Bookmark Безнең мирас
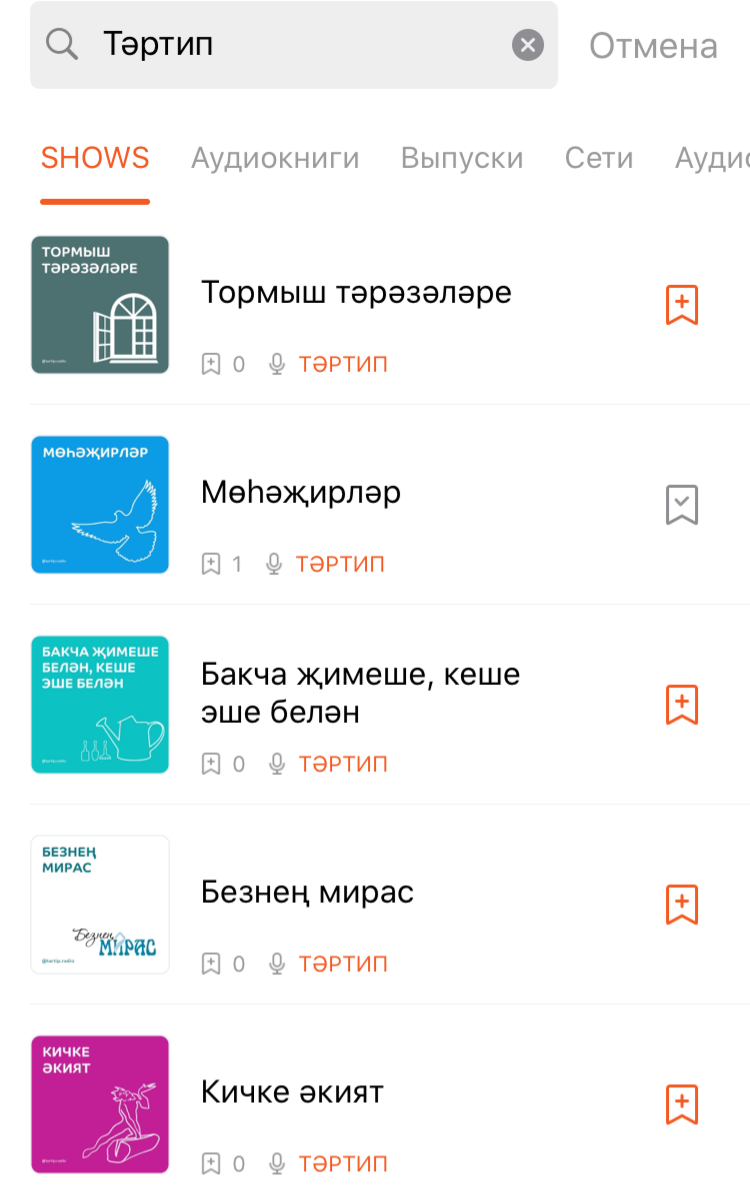Screen dimensions: 750x1201 tap(682, 905)
